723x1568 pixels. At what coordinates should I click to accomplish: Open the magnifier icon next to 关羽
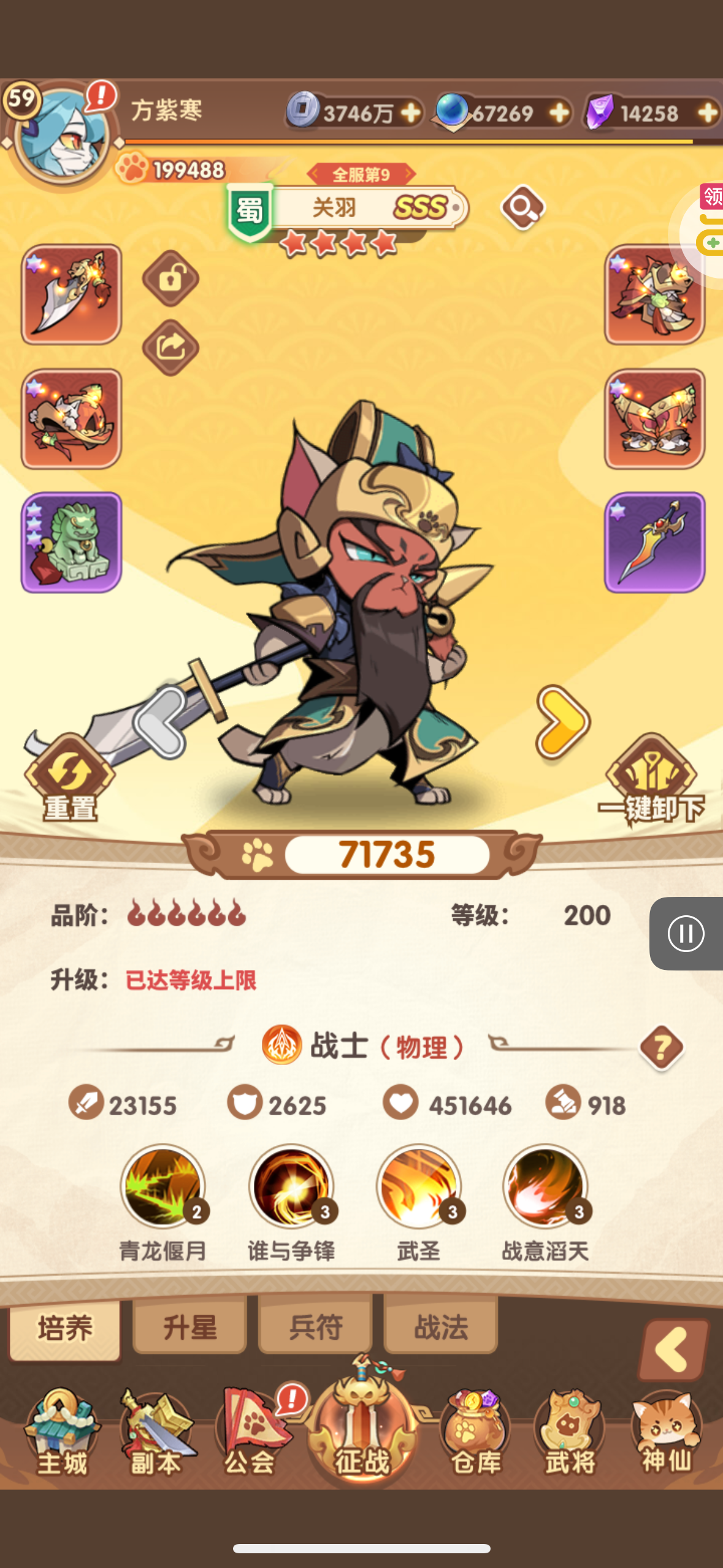(x=522, y=208)
